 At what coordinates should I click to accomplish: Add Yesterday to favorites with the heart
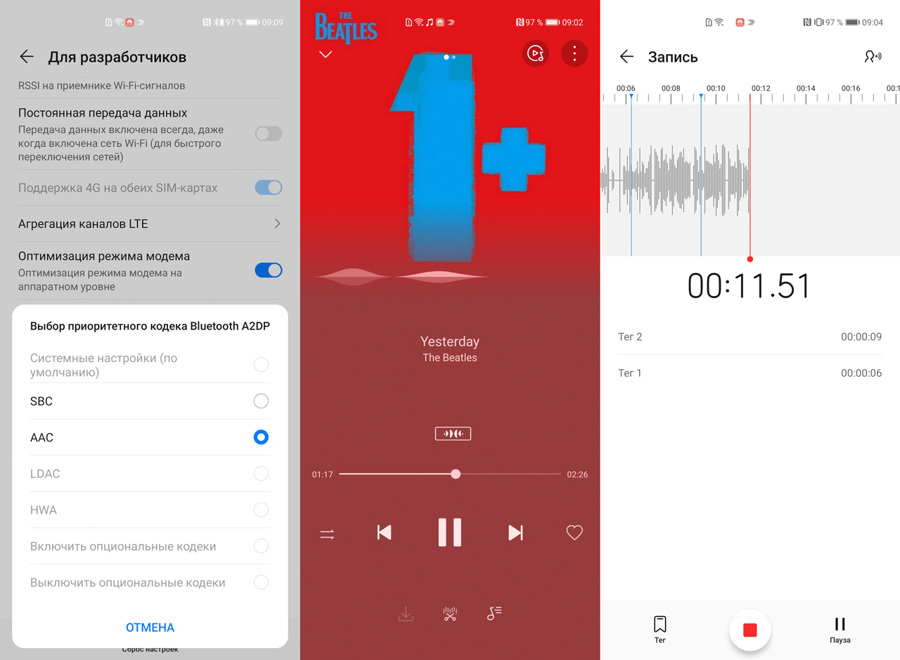(574, 533)
